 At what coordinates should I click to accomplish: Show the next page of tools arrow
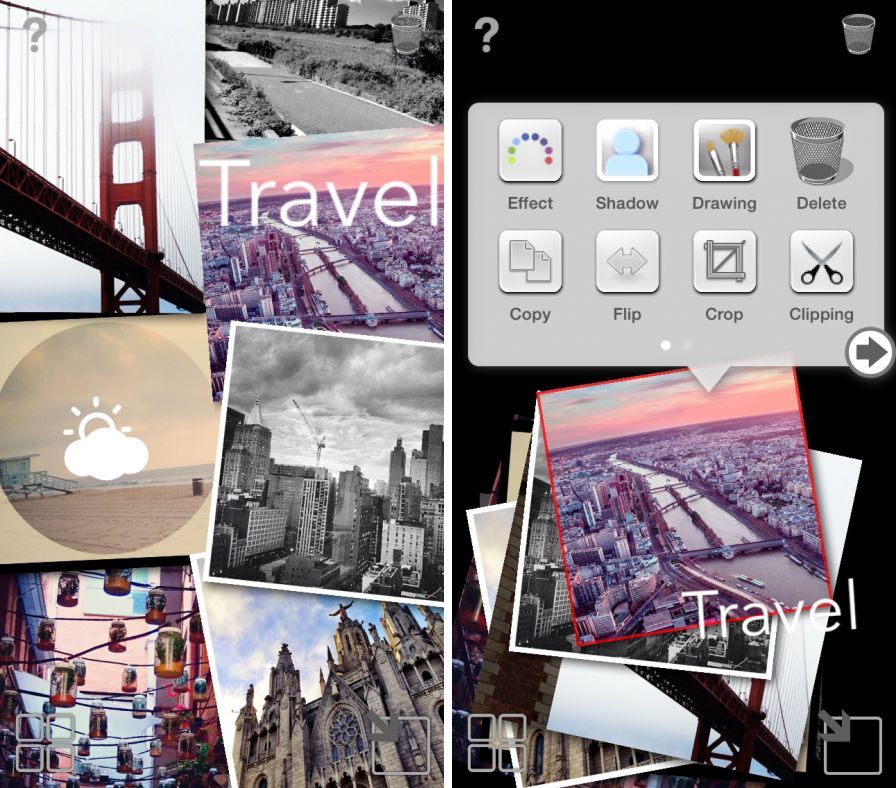click(x=869, y=353)
